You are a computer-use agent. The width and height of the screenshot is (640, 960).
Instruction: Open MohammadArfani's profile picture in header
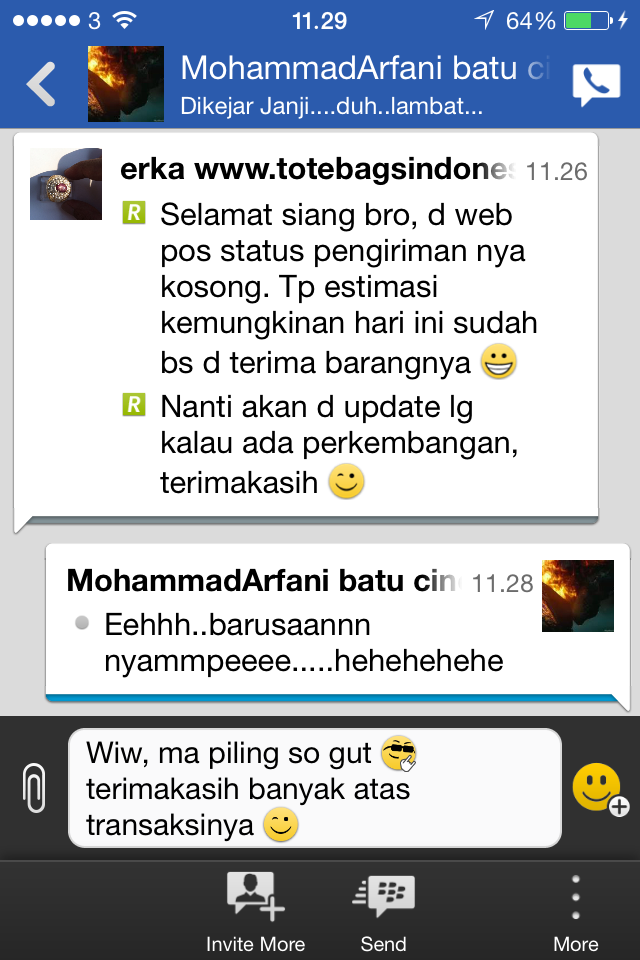coord(126,84)
